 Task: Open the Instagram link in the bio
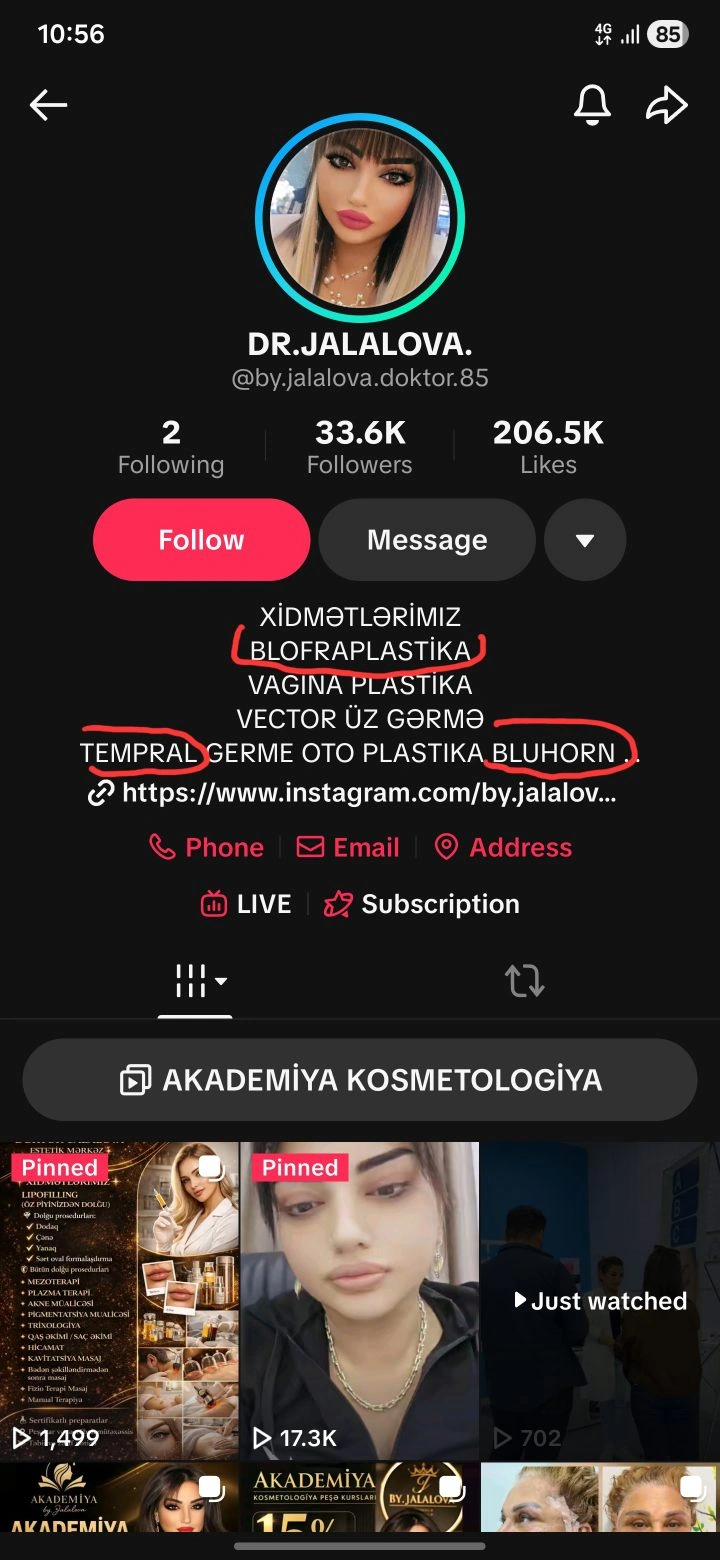tap(352, 794)
